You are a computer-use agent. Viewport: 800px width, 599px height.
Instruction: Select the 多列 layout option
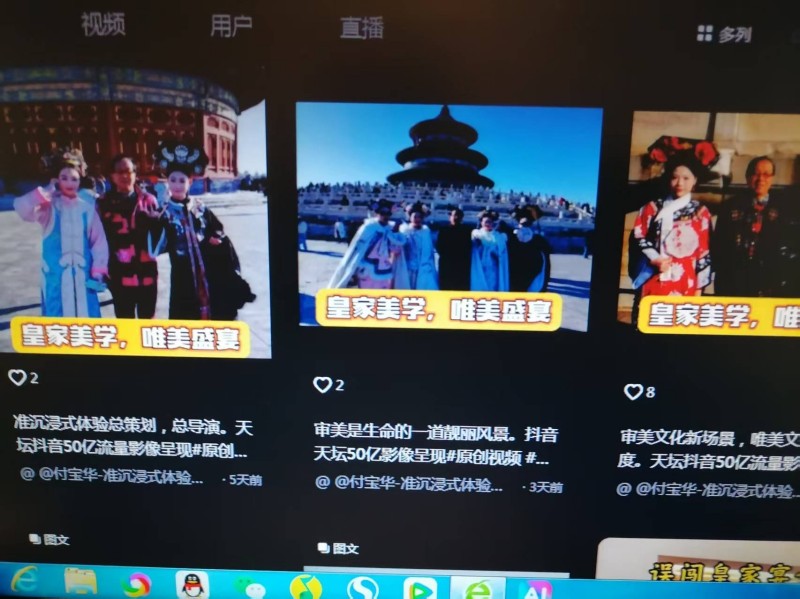[x=724, y=34]
